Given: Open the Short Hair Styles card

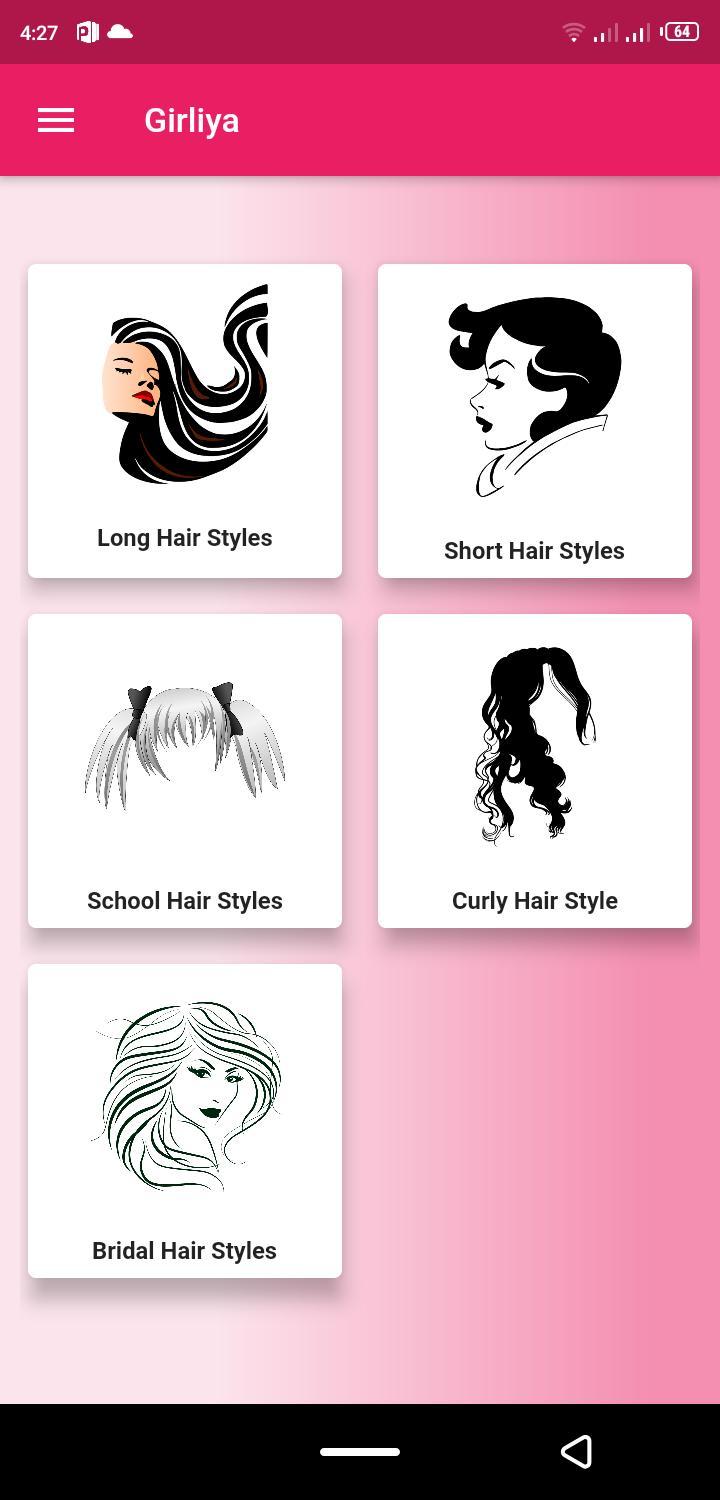Looking at the screenshot, I should (535, 421).
